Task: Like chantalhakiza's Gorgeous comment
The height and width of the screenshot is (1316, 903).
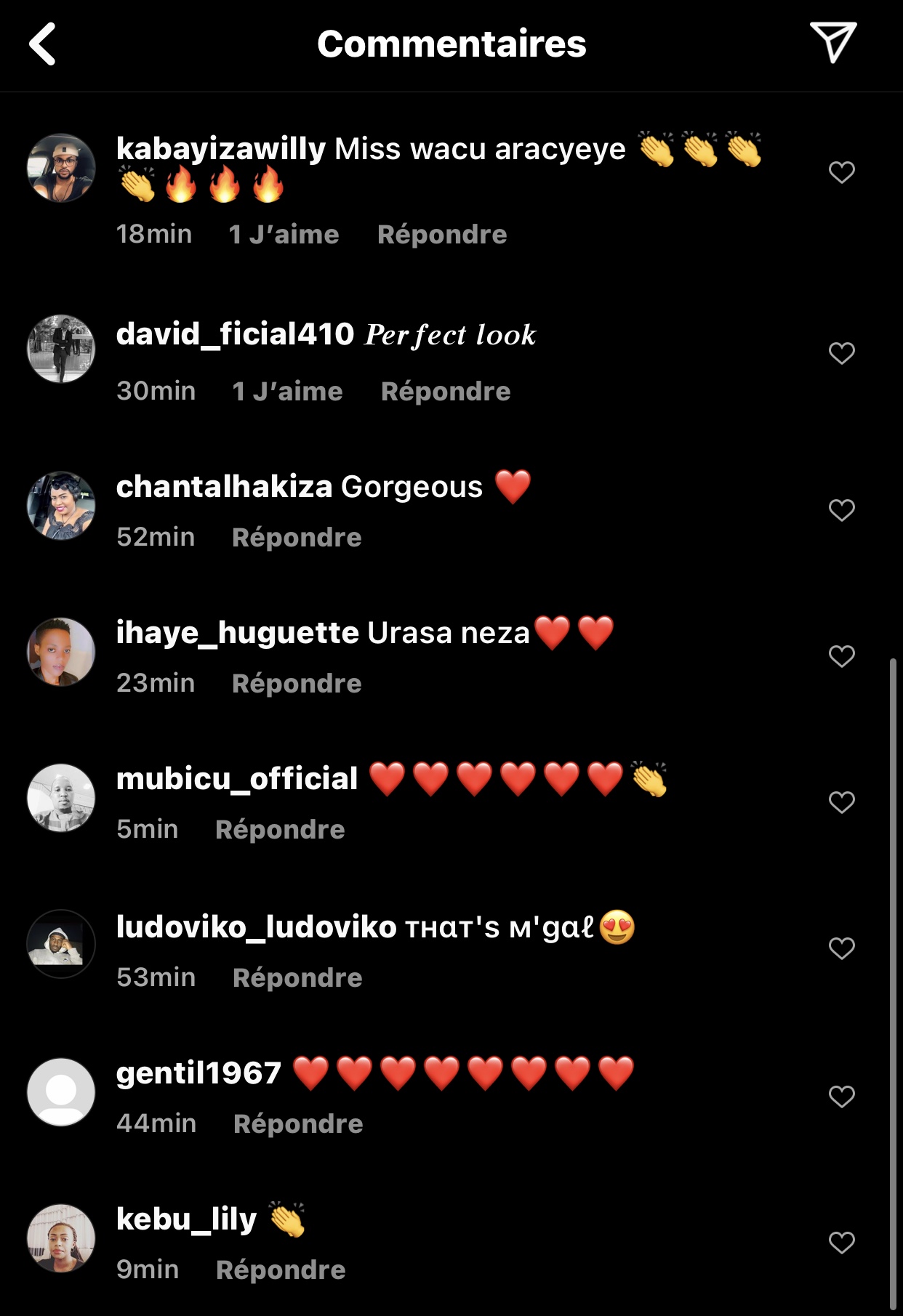Action: coord(841,510)
